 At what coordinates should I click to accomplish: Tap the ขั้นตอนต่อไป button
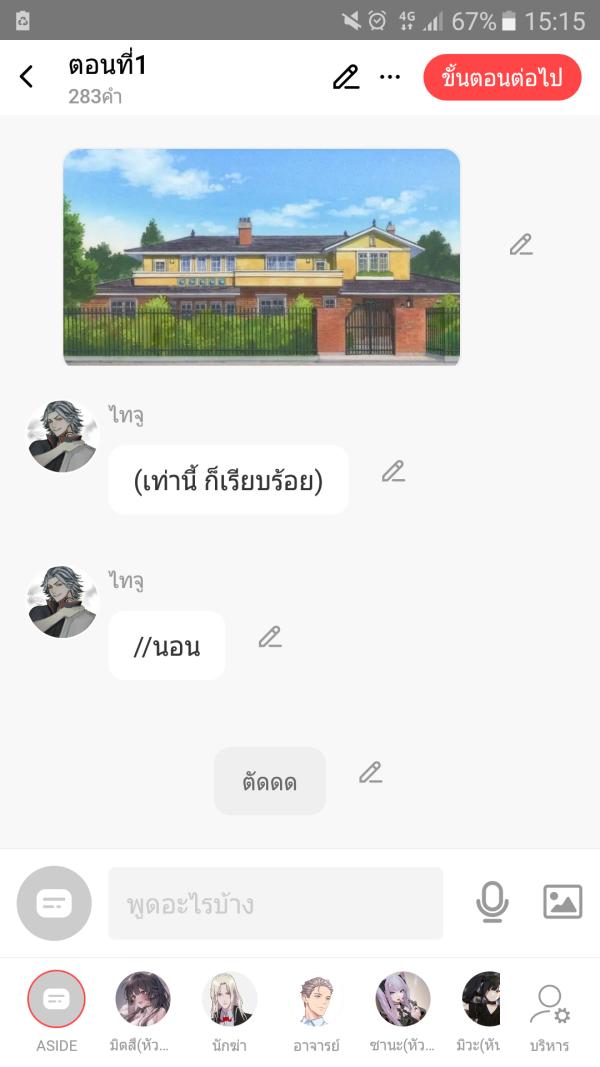pos(502,78)
